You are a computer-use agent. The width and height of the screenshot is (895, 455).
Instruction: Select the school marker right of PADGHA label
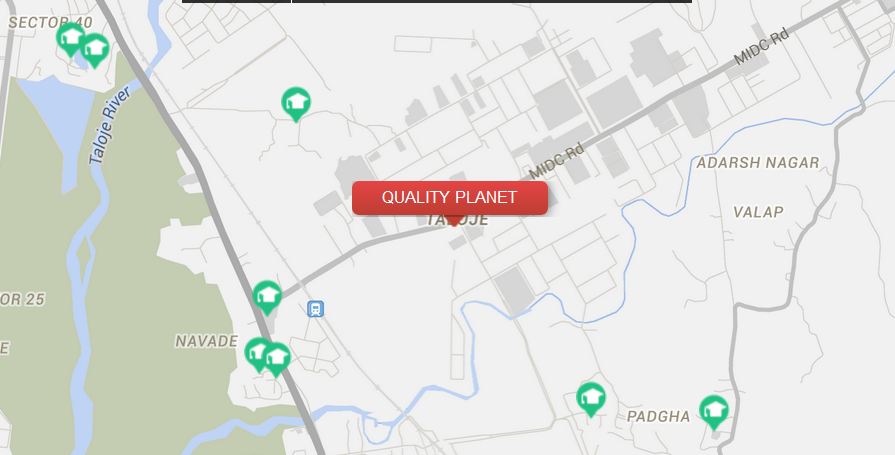tap(713, 410)
